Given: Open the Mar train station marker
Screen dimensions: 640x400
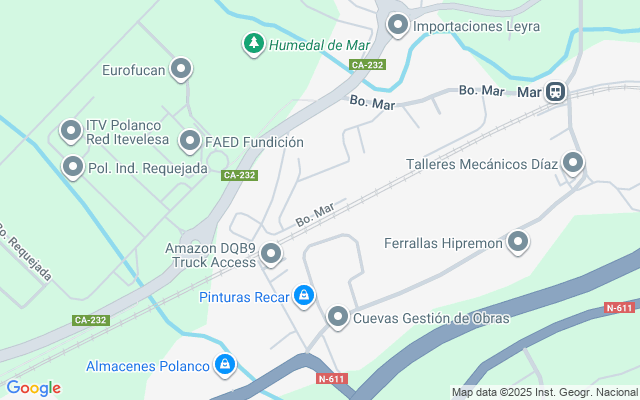Looking at the screenshot, I should [555, 91].
